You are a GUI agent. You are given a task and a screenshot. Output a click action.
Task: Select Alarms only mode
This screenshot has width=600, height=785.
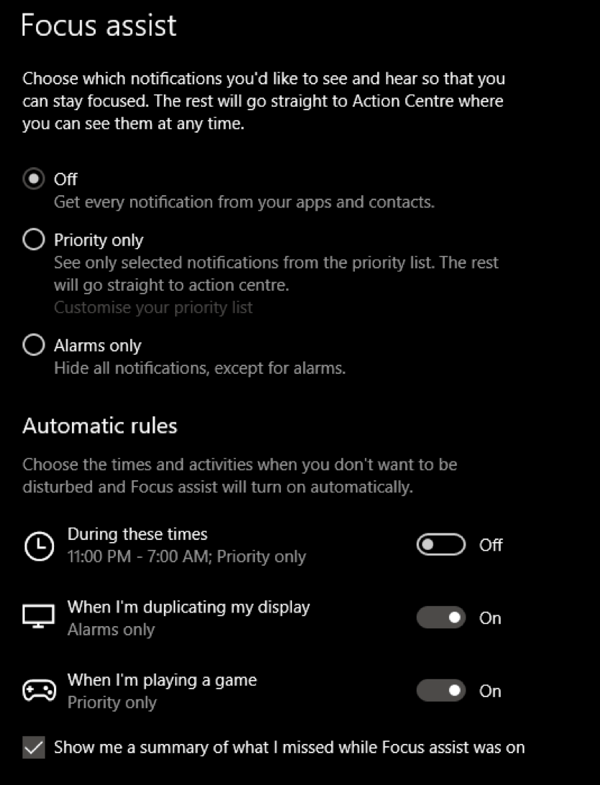tap(34, 345)
